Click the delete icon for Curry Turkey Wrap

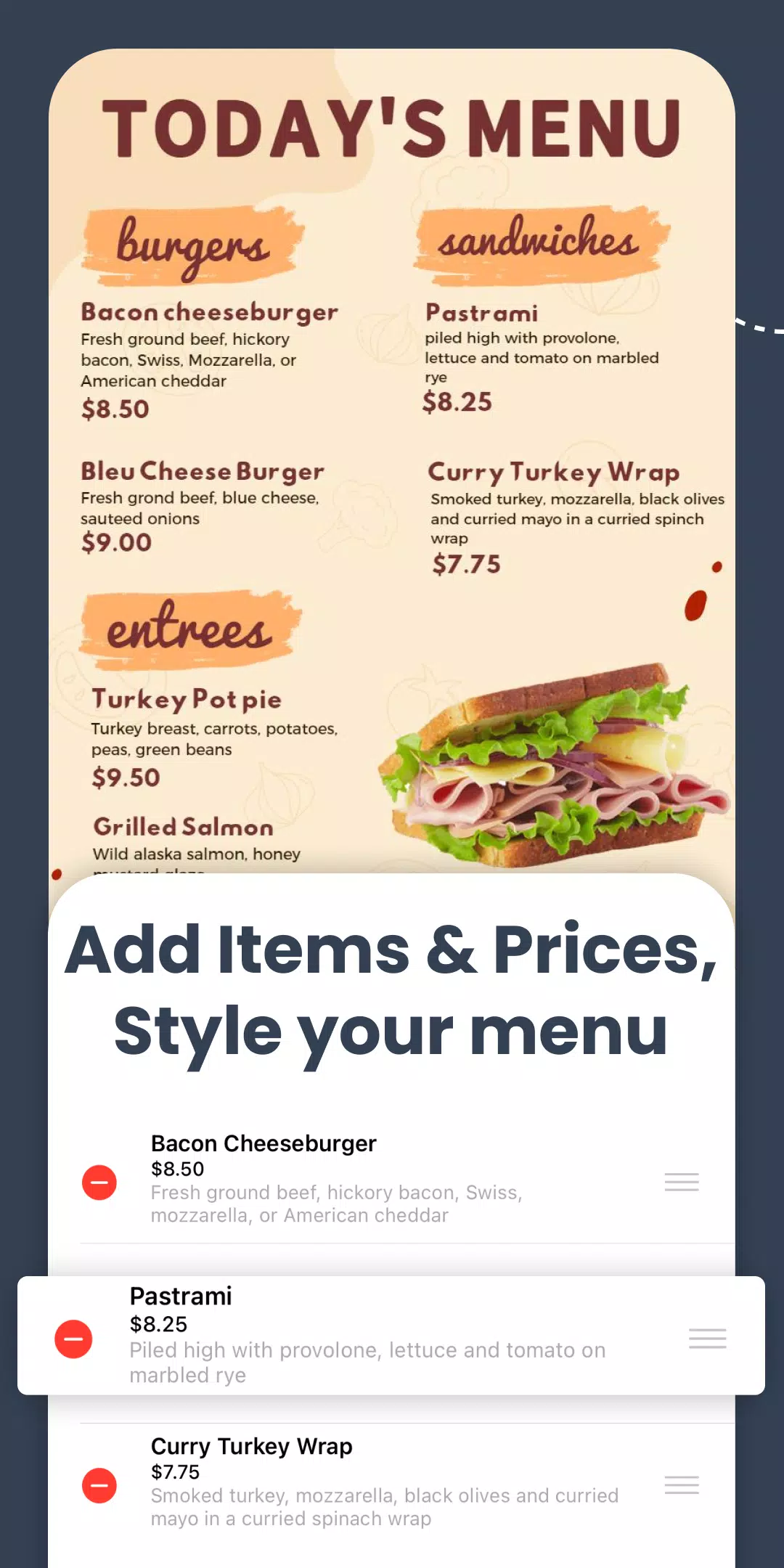click(x=99, y=1486)
